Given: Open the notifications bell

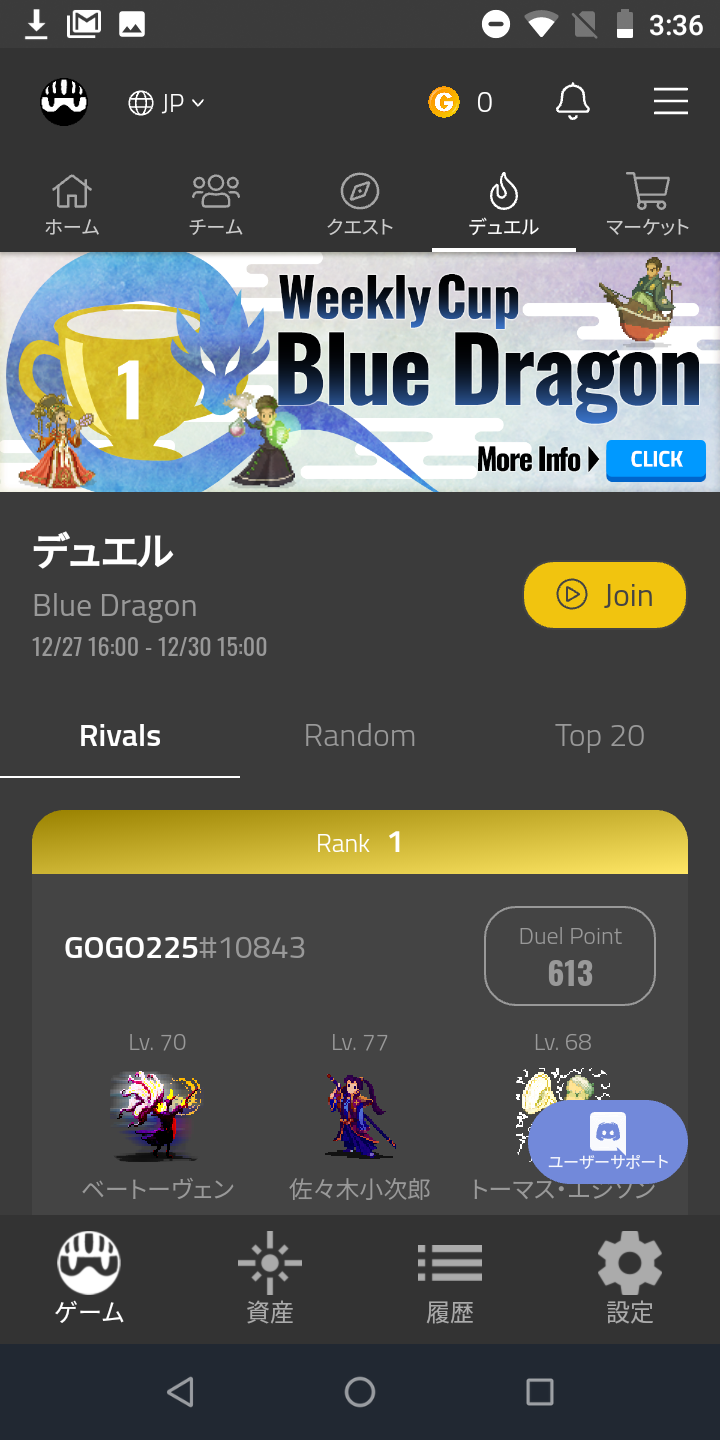Looking at the screenshot, I should point(572,102).
